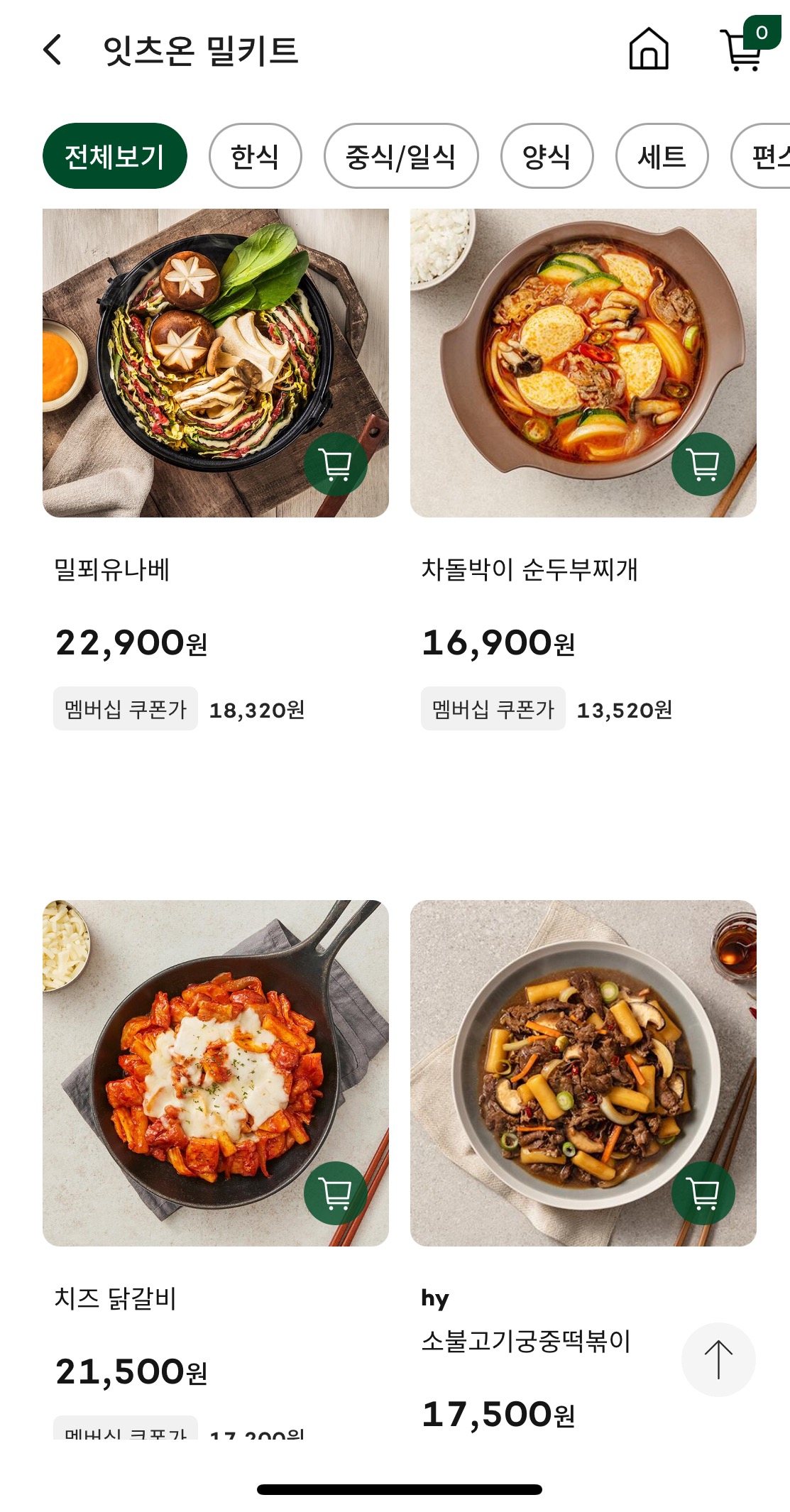Open the home icon
This screenshot has width=790, height=1512.
tap(648, 50)
